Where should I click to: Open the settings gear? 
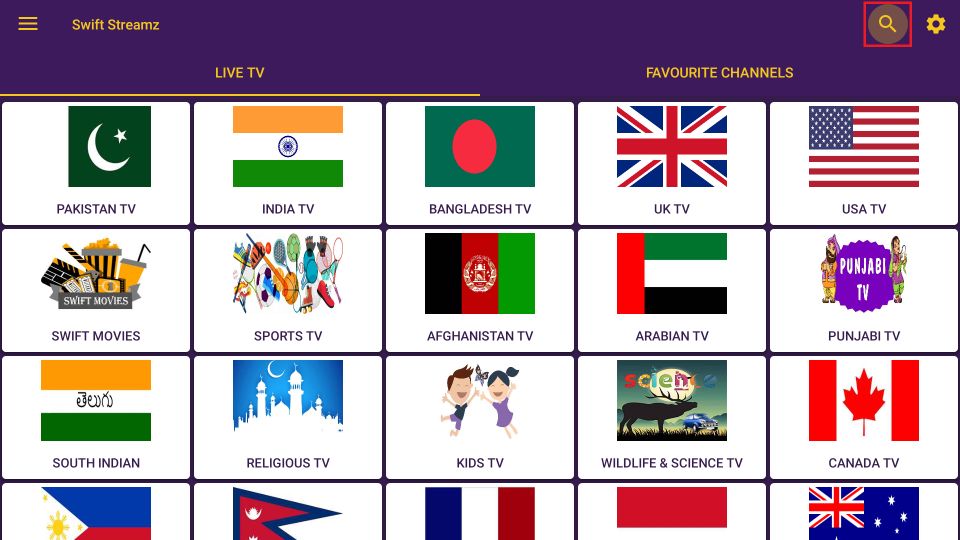pos(936,24)
